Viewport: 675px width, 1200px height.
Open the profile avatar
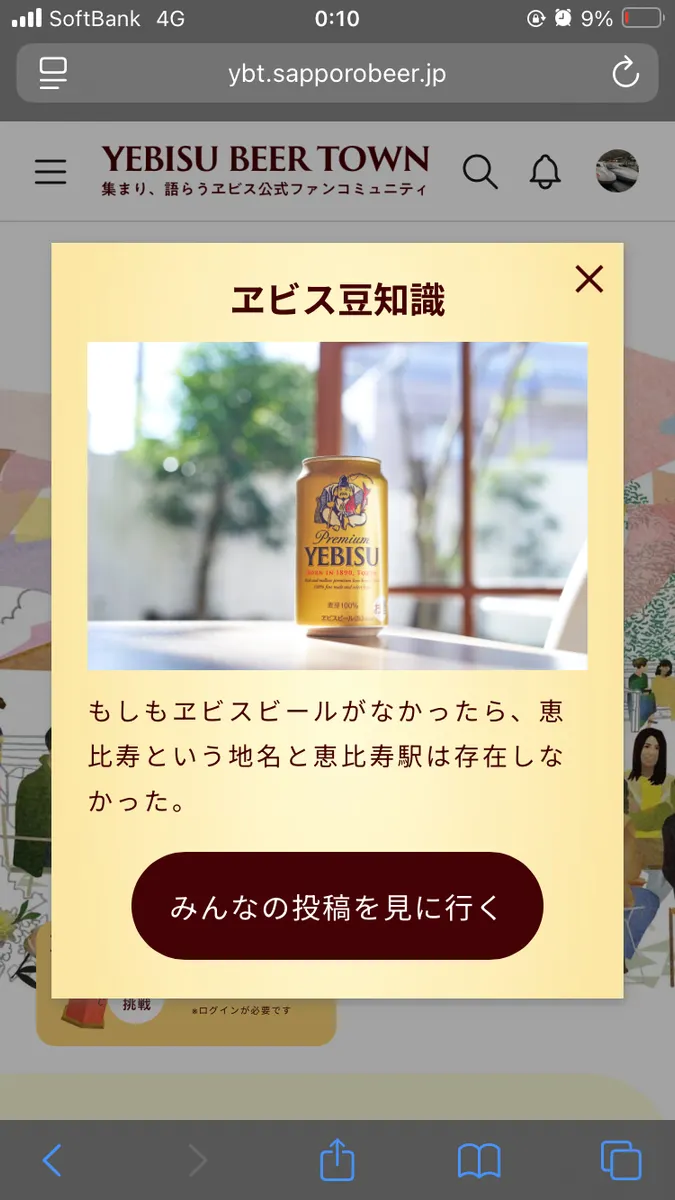coord(616,171)
